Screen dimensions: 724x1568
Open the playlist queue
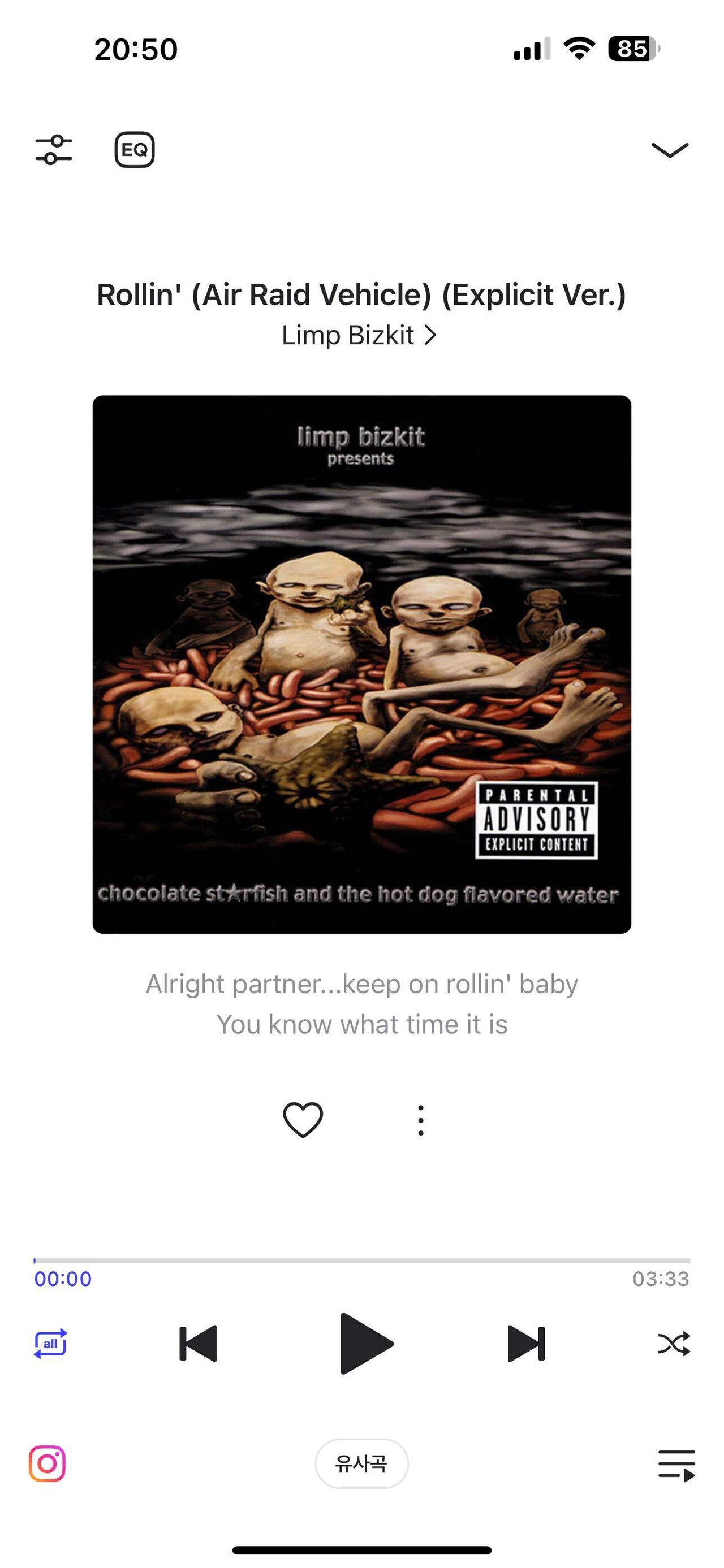tap(676, 1465)
